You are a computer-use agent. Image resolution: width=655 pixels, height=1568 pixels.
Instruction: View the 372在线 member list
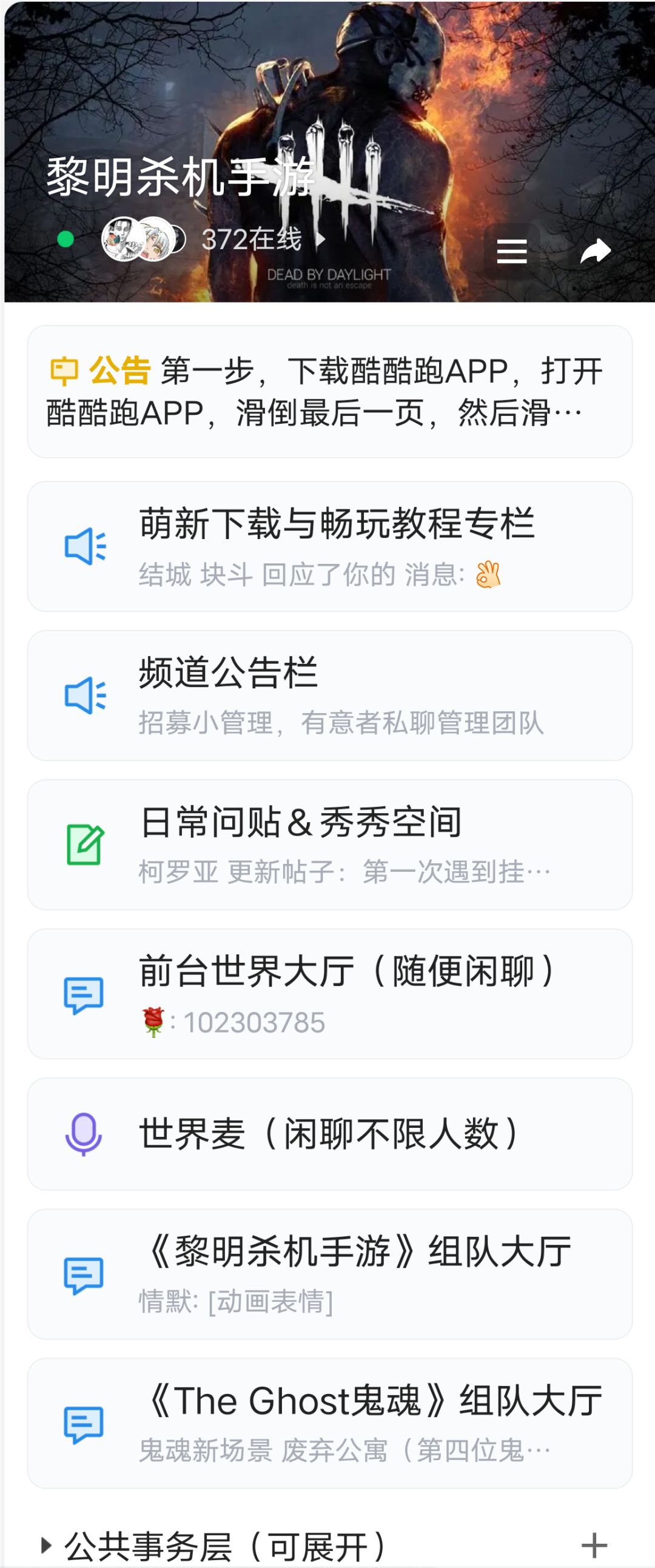252,240
